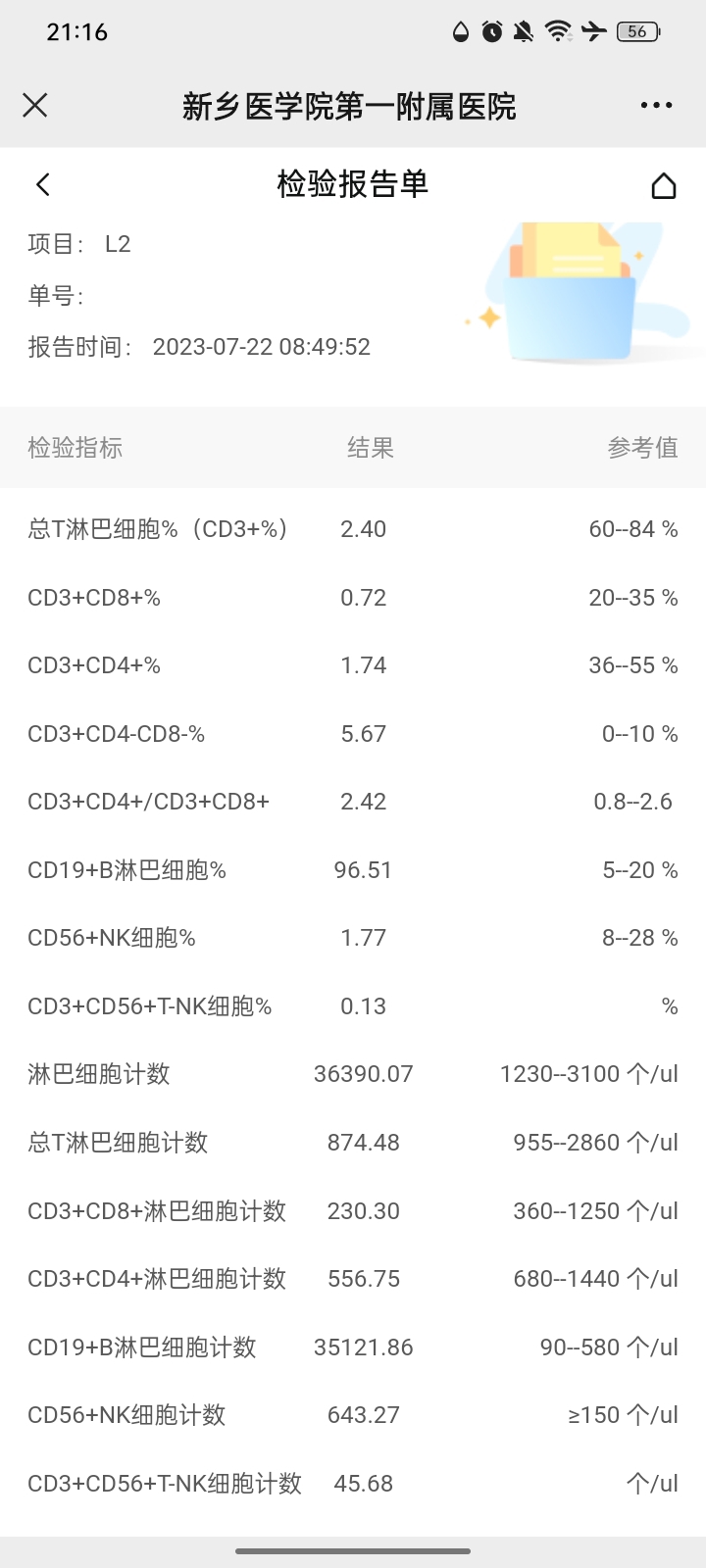Image resolution: width=706 pixels, height=1568 pixels.
Task: Go back from the 检验报告单 page
Action: (42, 184)
